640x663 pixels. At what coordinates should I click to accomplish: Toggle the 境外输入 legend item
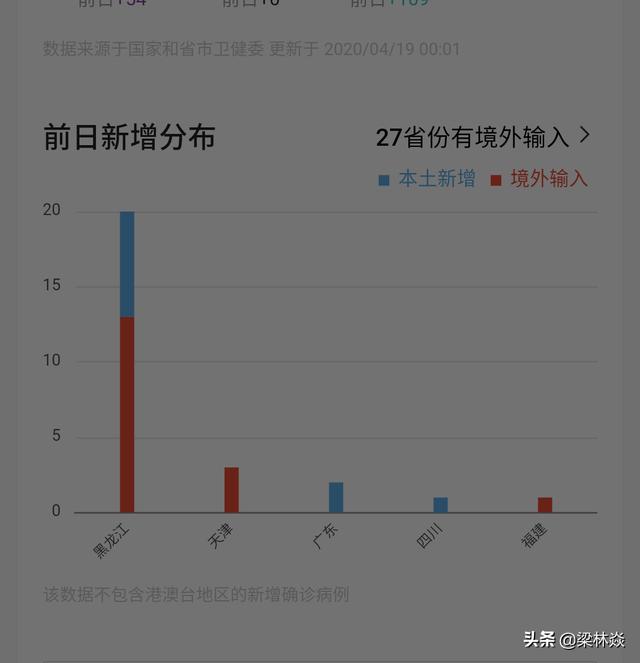[539, 180]
